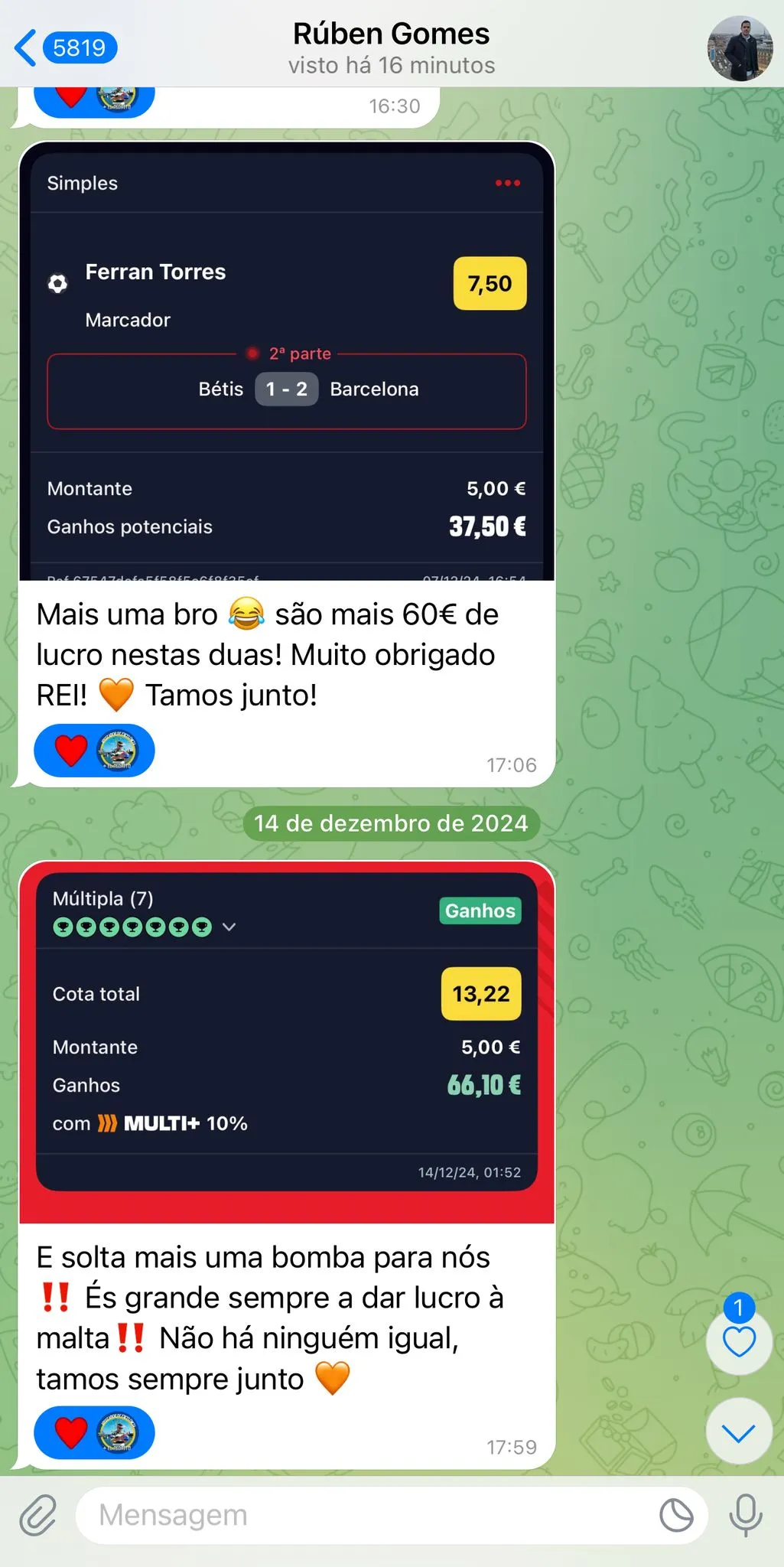Open the attachment paperclip menu

(x=38, y=1515)
